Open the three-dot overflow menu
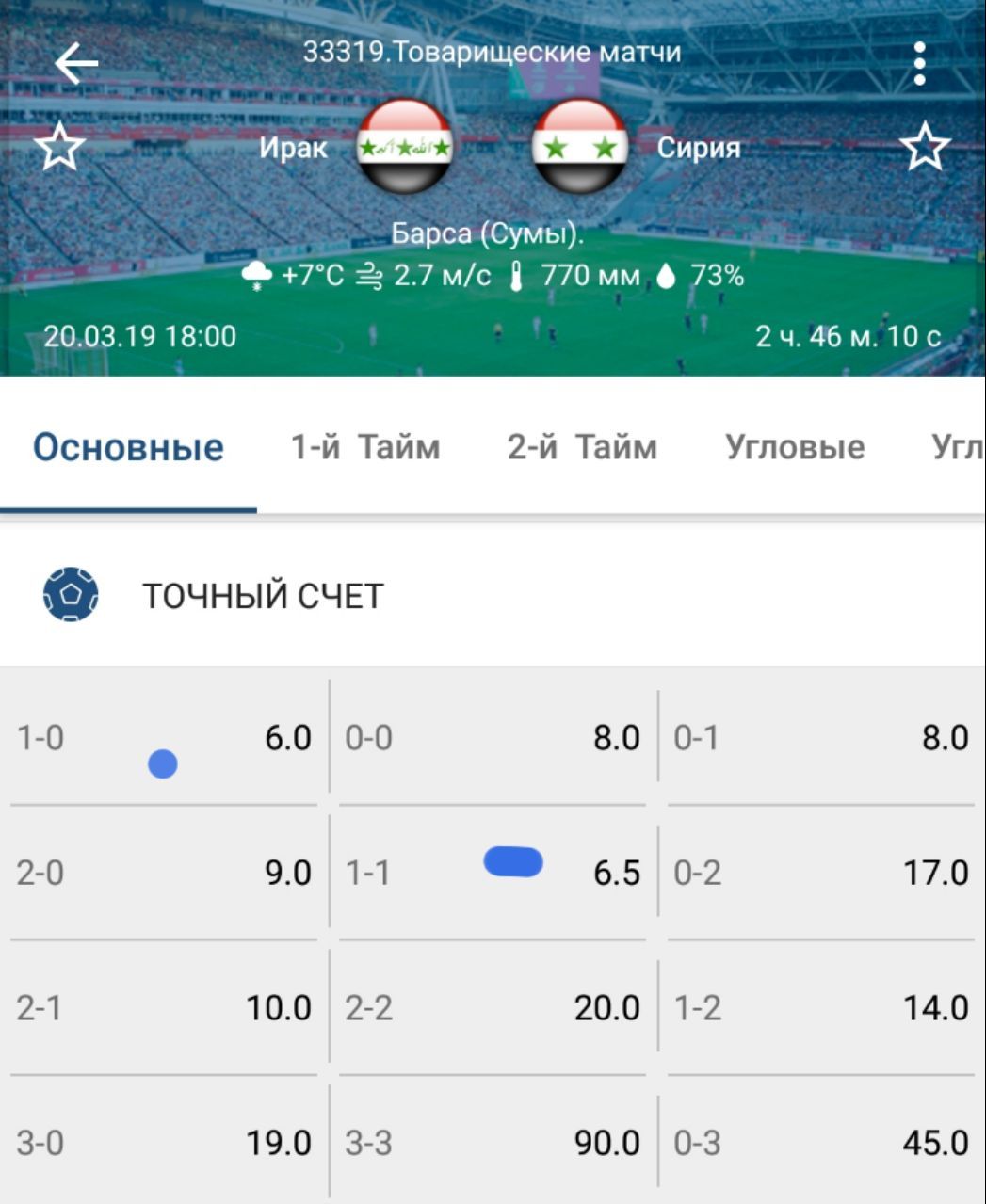Viewport: 986px width, 1204px height. [919, 64]
